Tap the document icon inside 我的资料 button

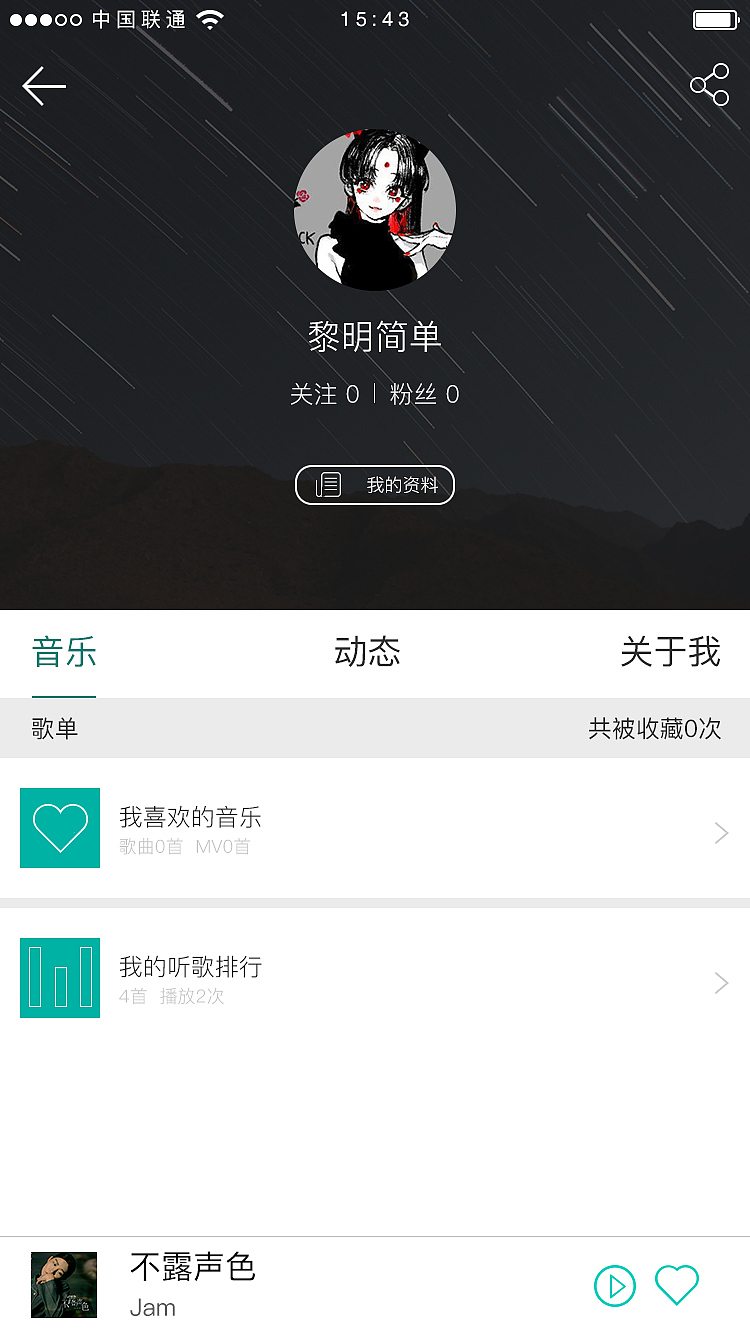click(x=326, y=485)
